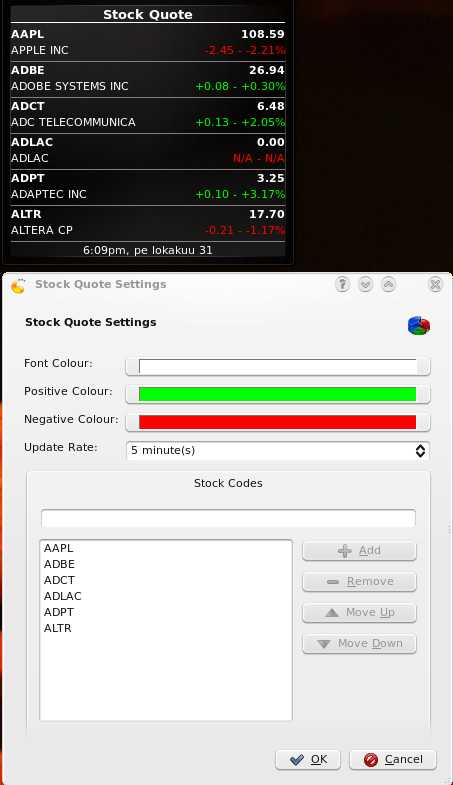Confirm settings with OK
The height and width of the screenshot is (785, 453).
(308, 759)
